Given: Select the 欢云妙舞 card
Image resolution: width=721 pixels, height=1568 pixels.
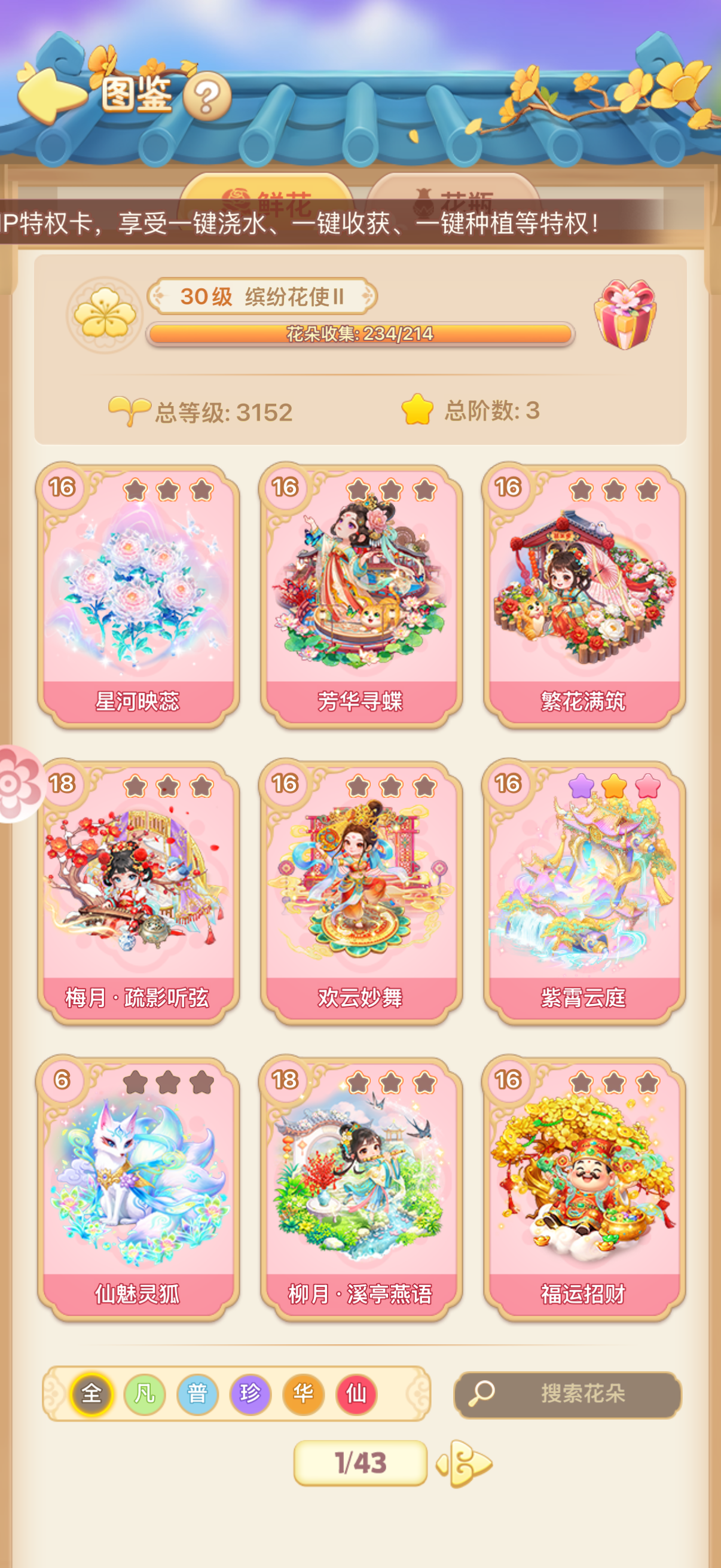Looking at the screenshot, I should click(x=361, y=893).
